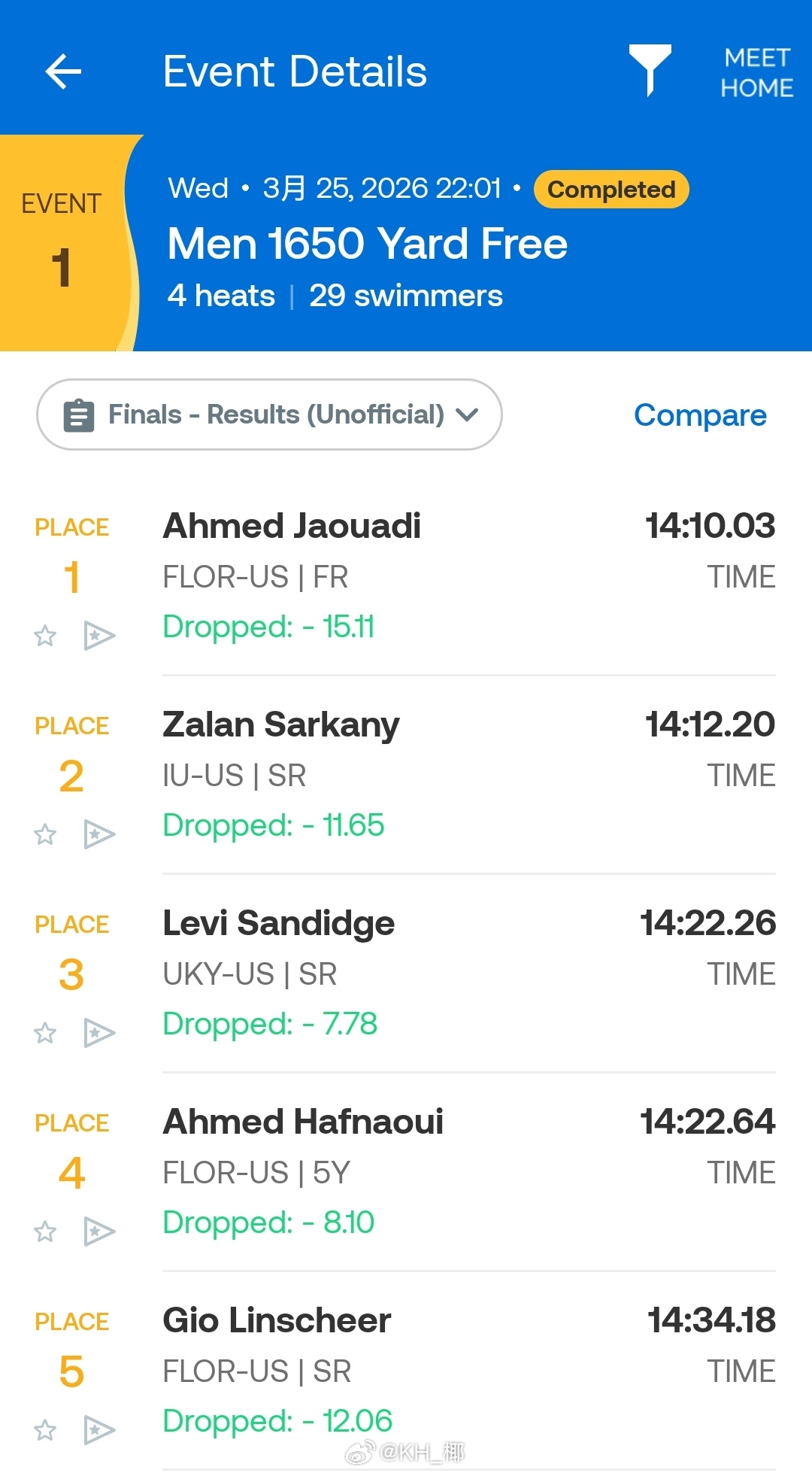
Task: Click the Compare link
Action: point(700,415)
